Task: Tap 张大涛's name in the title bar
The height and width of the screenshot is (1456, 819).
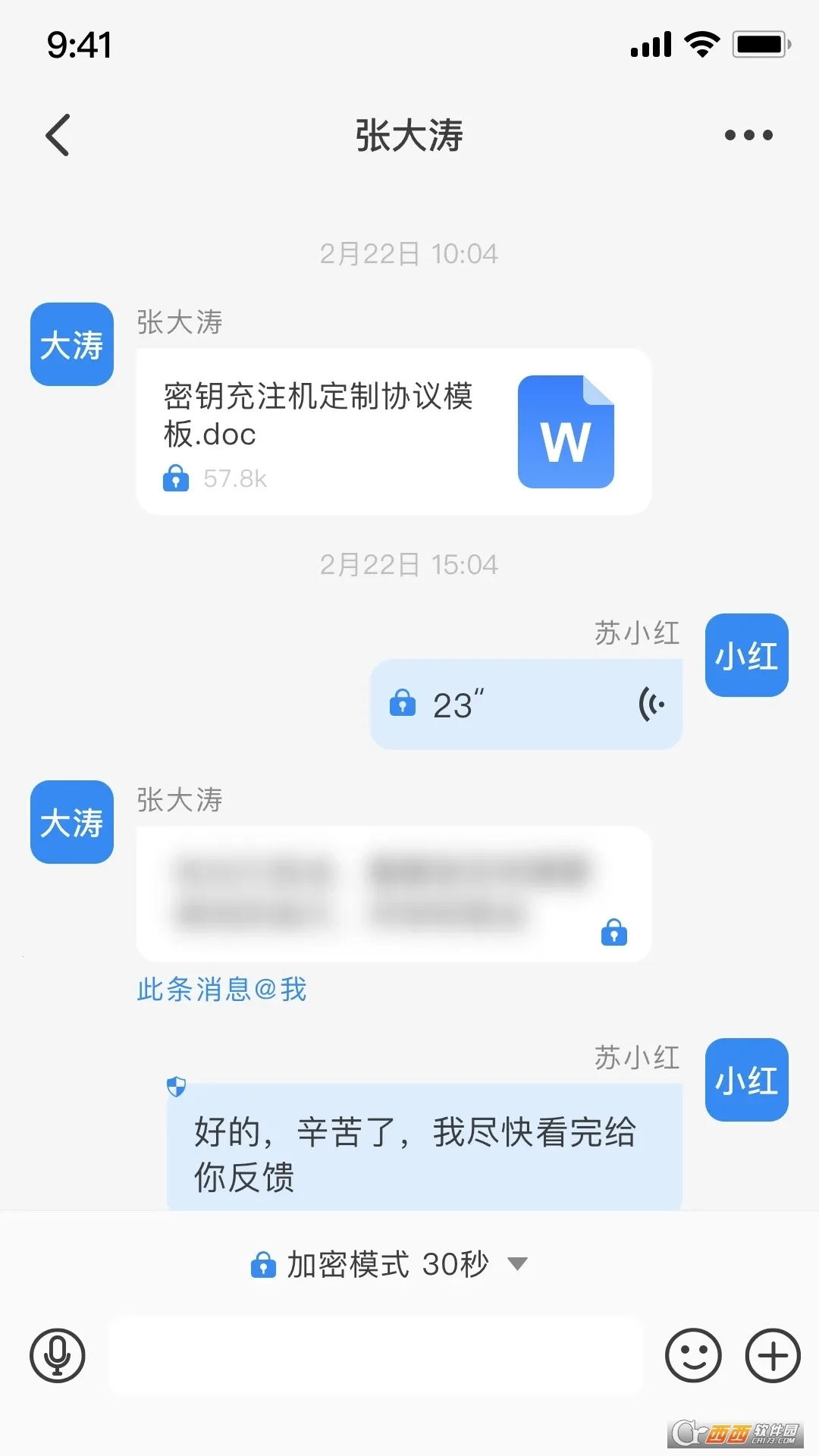Action: point(409,136)
